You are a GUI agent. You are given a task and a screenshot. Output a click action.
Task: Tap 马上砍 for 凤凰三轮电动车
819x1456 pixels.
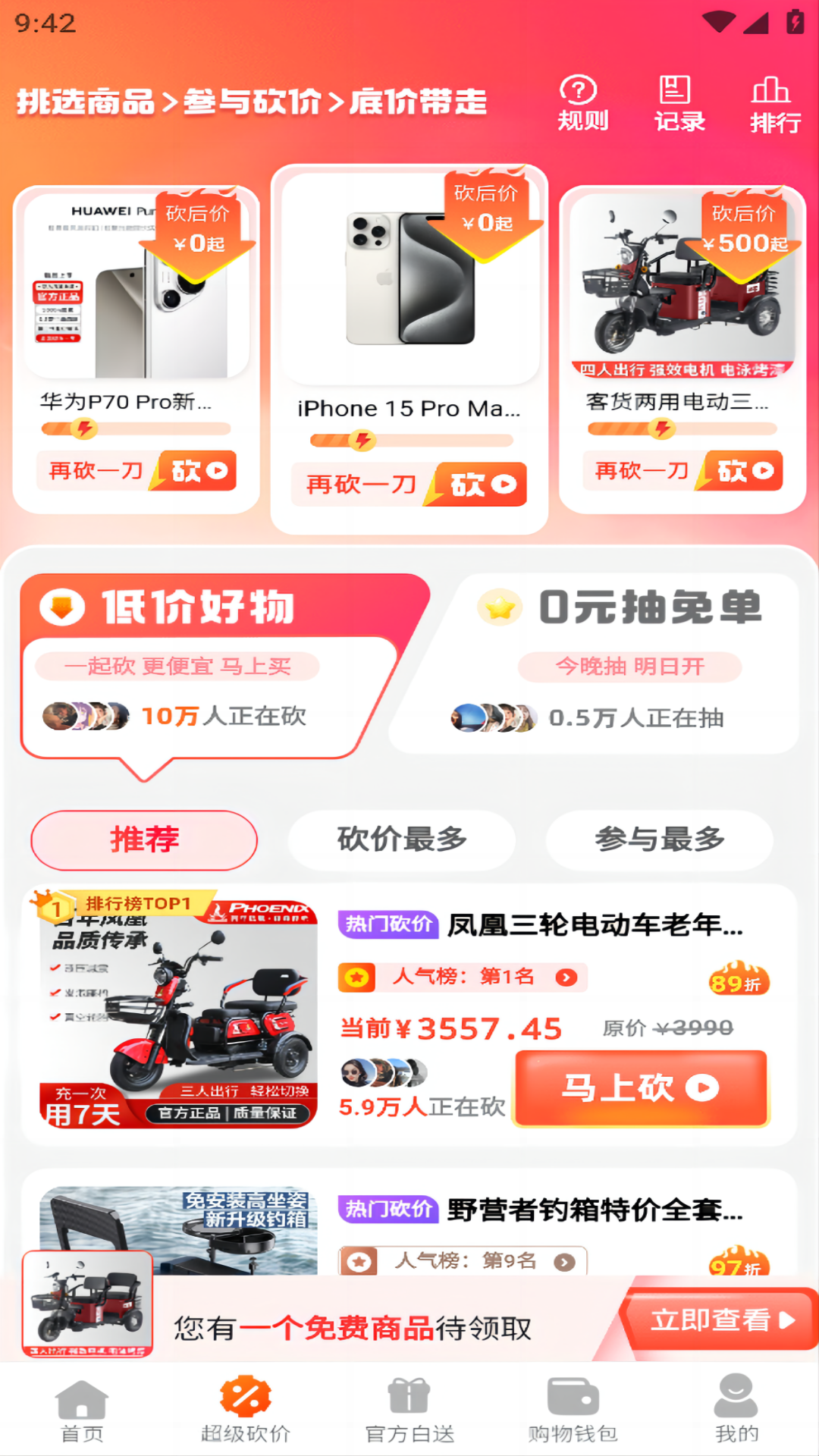(x=641, y=1088)
